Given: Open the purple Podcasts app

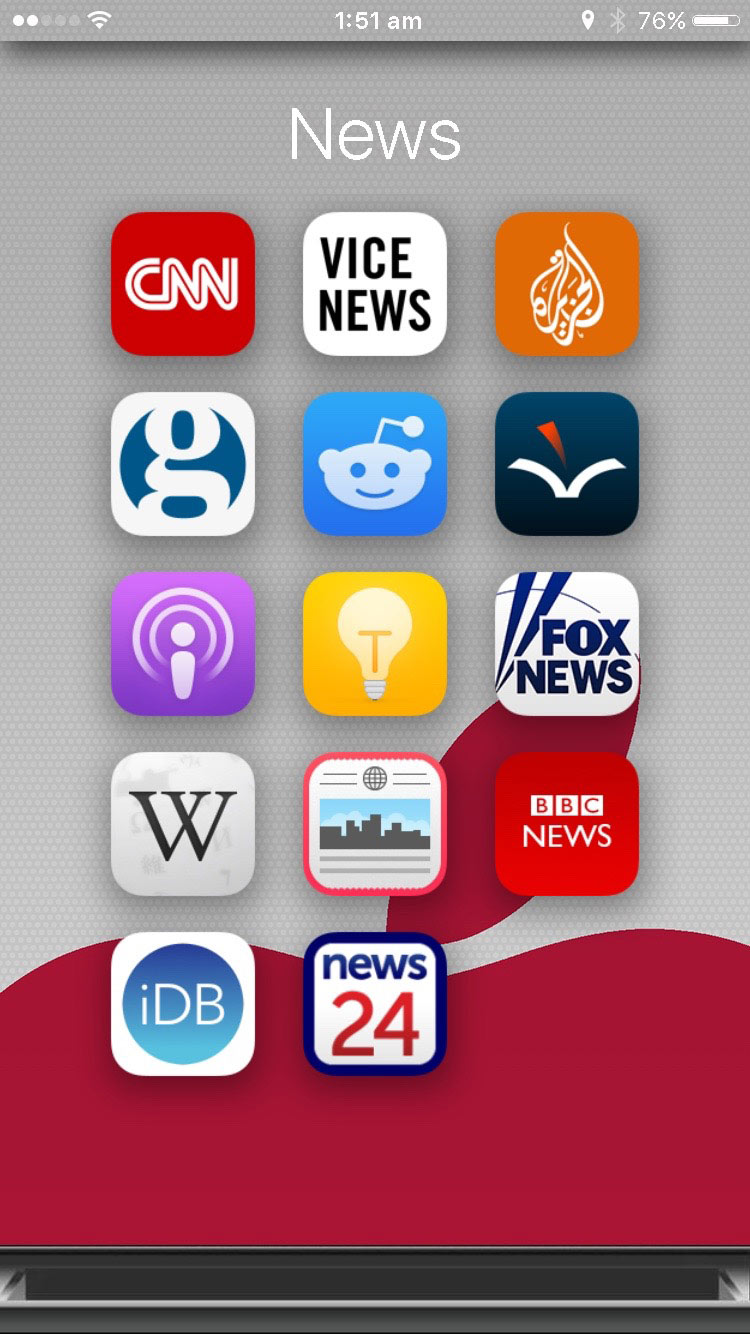Looking at the screenshot, I should [183, 644].
